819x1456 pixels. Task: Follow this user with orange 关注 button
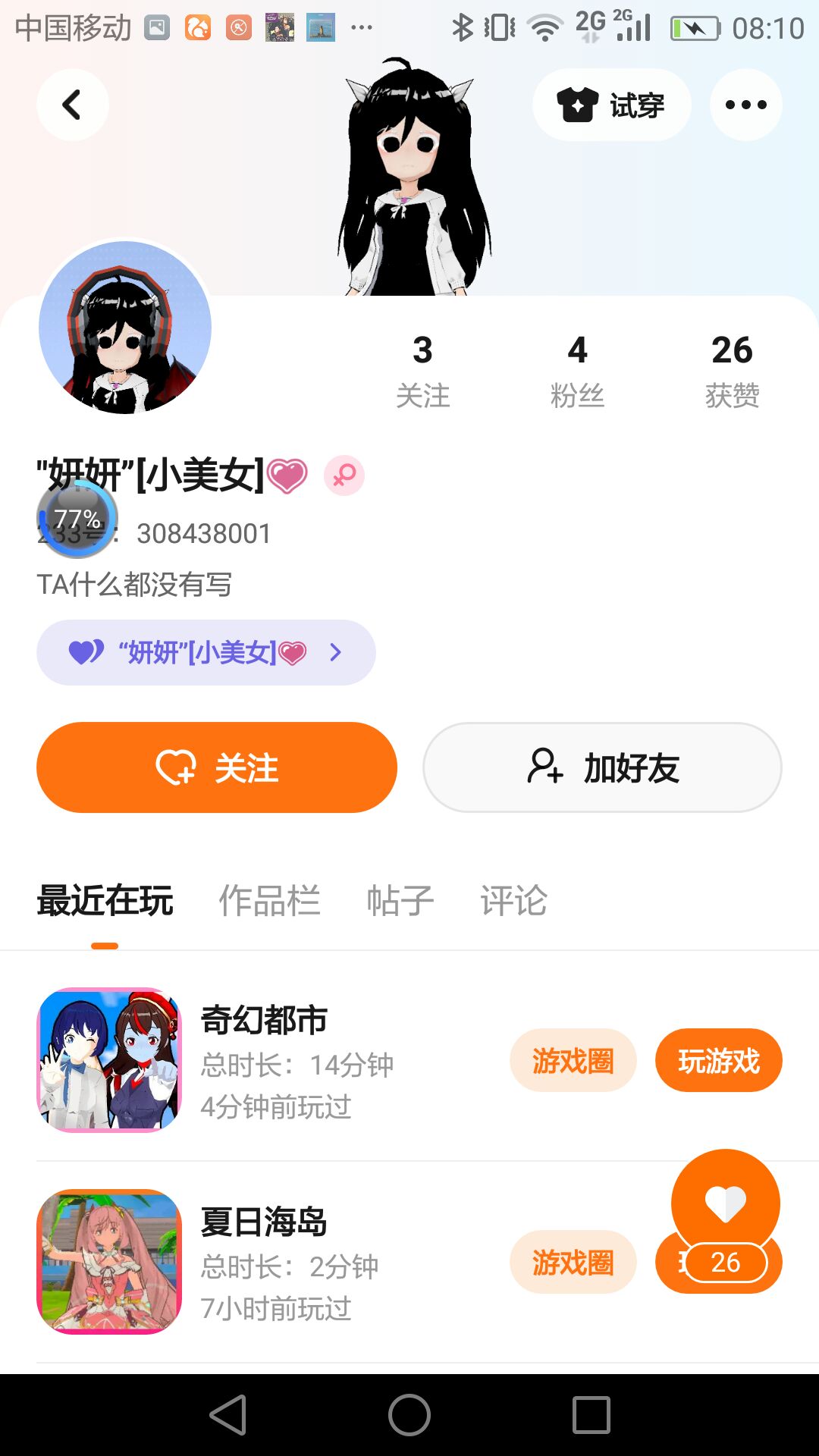[217, 767]
